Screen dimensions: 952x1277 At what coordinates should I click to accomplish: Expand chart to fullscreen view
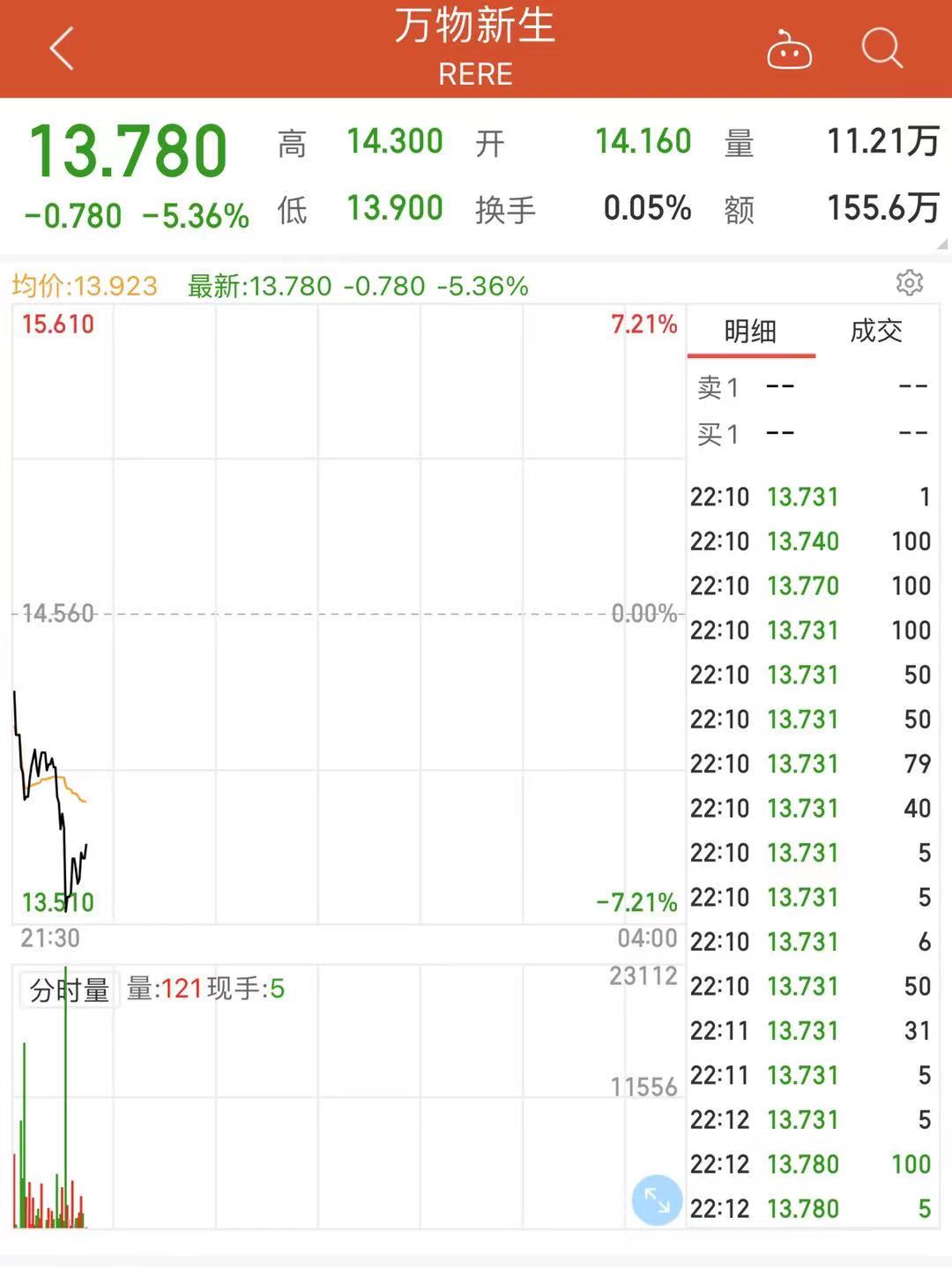point(657,1200)
